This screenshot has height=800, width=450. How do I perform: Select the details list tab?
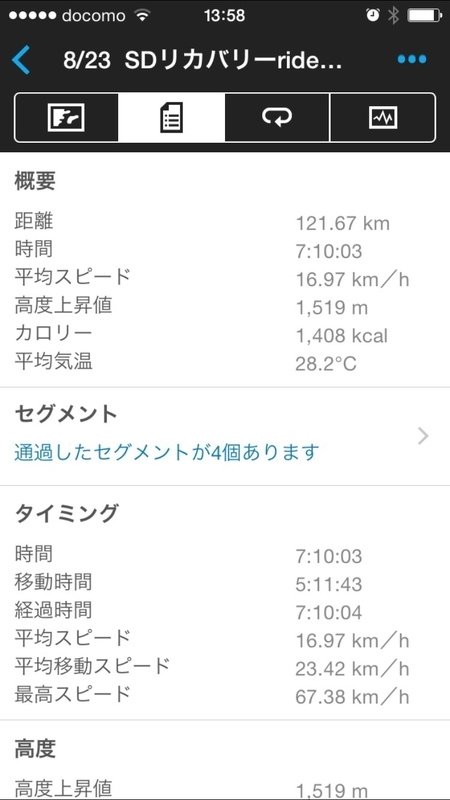tap(171, 117)
